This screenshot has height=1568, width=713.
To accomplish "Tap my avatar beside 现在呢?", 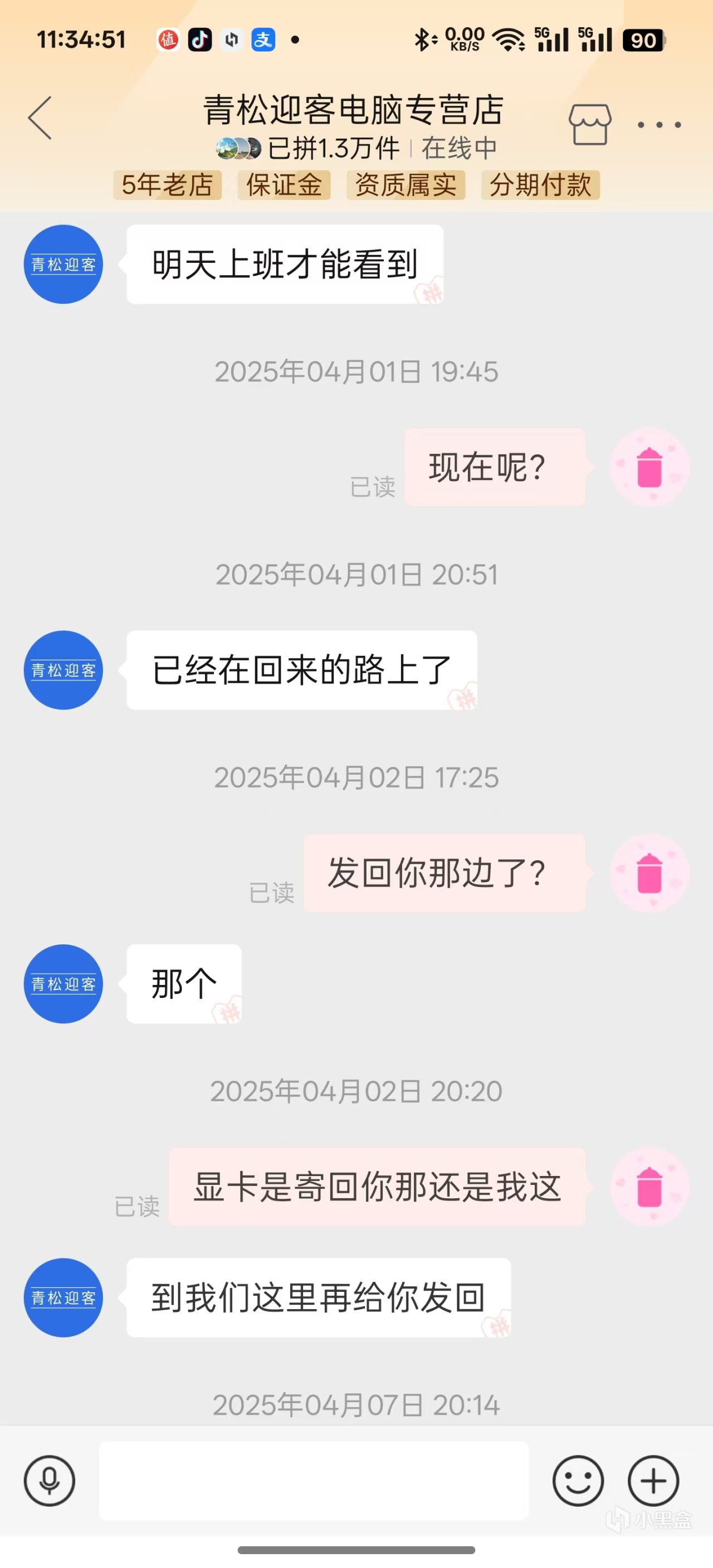I will pyautogui.click(x=649, y=467).
